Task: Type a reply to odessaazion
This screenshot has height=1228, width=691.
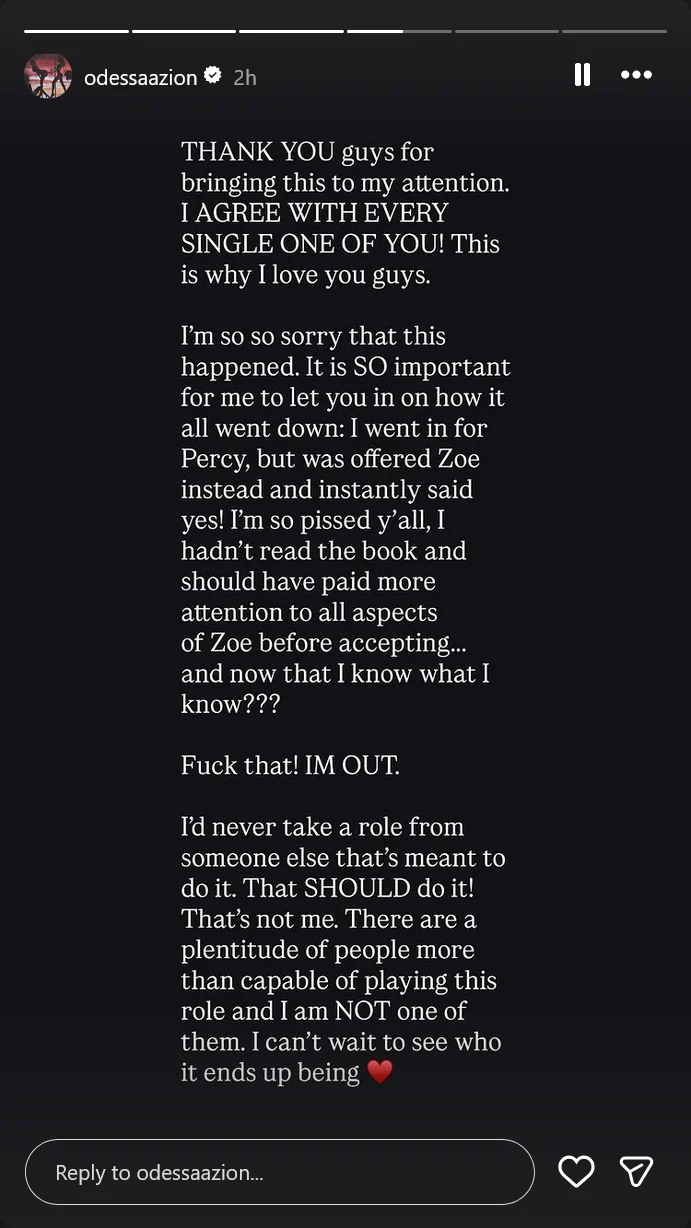Action: [280, 1172]
